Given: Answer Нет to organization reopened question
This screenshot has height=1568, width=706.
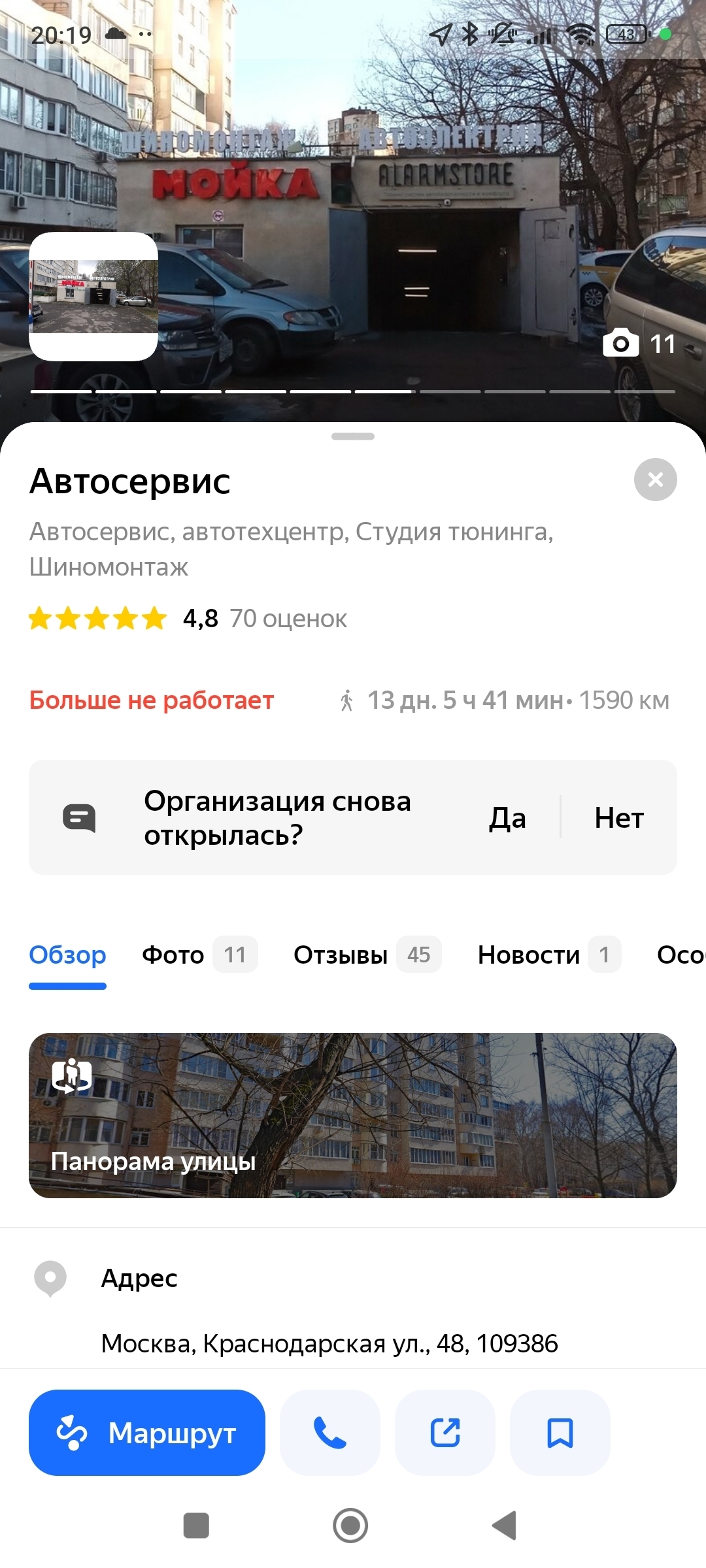Looking at the screenshot, I should (x=619, y=818).
